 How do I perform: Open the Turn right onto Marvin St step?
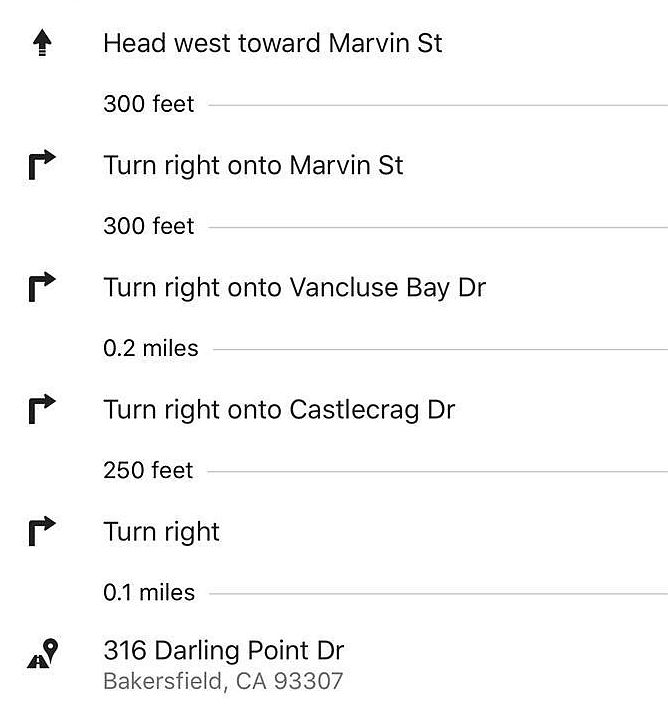point(253,166)
